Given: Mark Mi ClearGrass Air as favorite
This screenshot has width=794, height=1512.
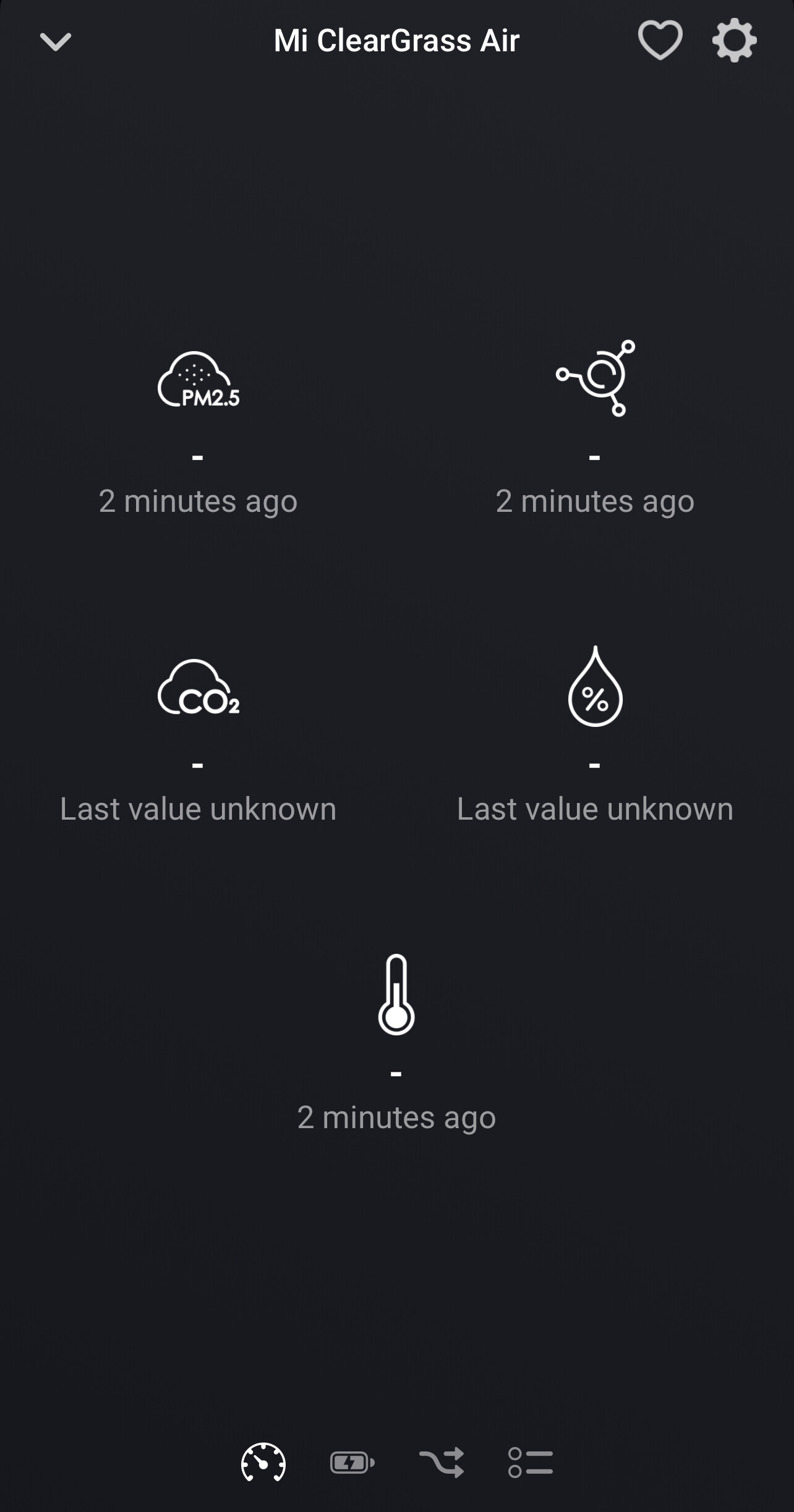Looking at the screenshot, I should click(660, 41).
